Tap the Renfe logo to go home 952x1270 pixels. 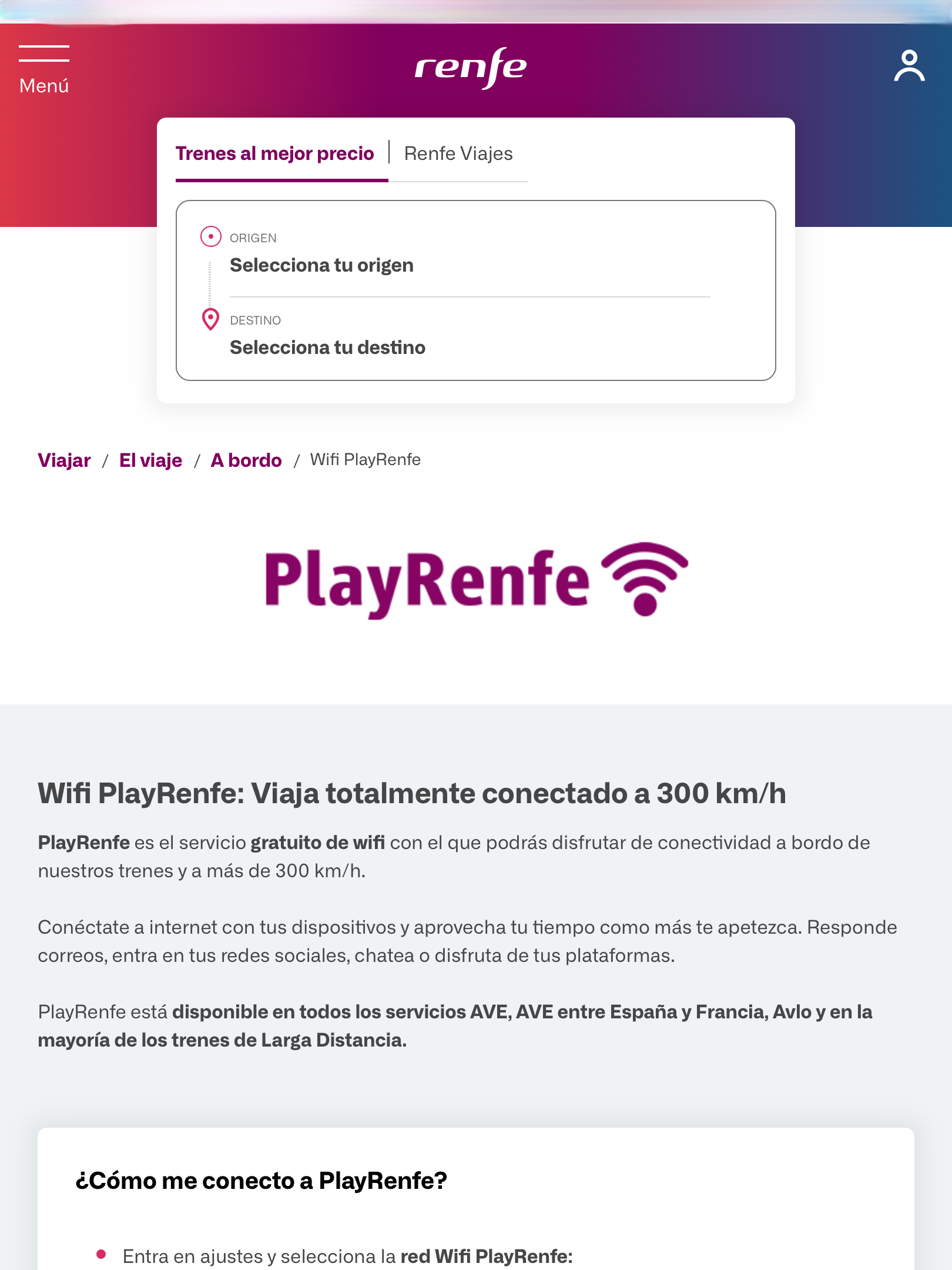point(470,68)
